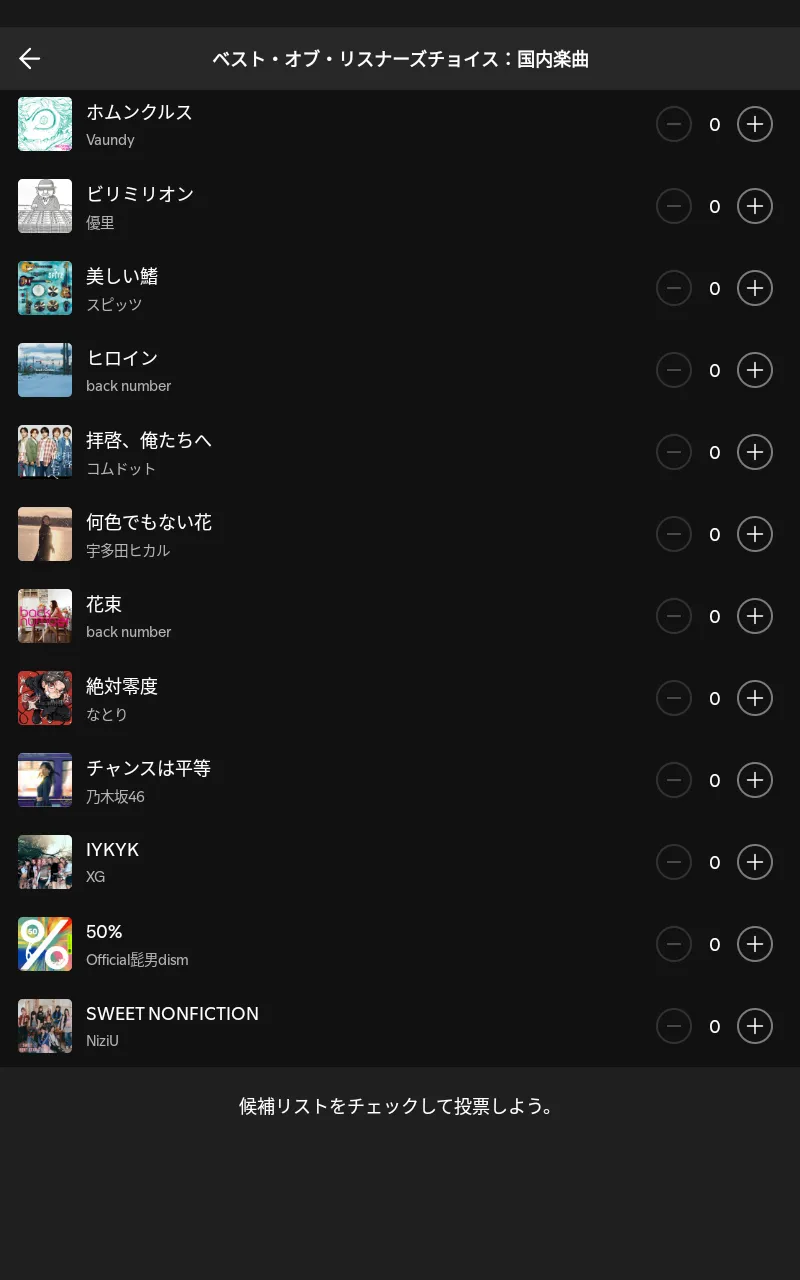Add a vote for 50% by Official髭男dism

point(755,944)
